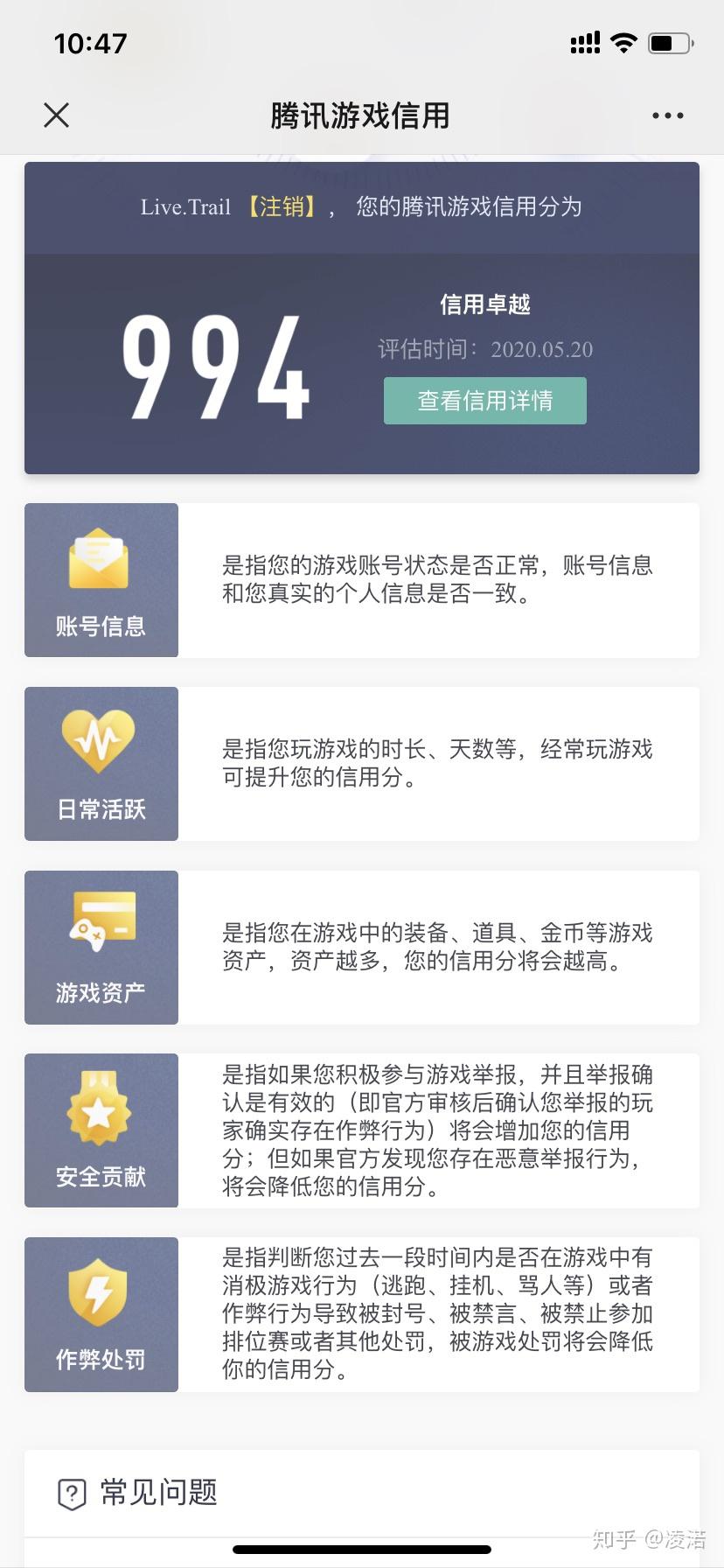Screen dimensions: 724x1568
Task: Select the 游戏资产 card
Action: pos(362,948)
